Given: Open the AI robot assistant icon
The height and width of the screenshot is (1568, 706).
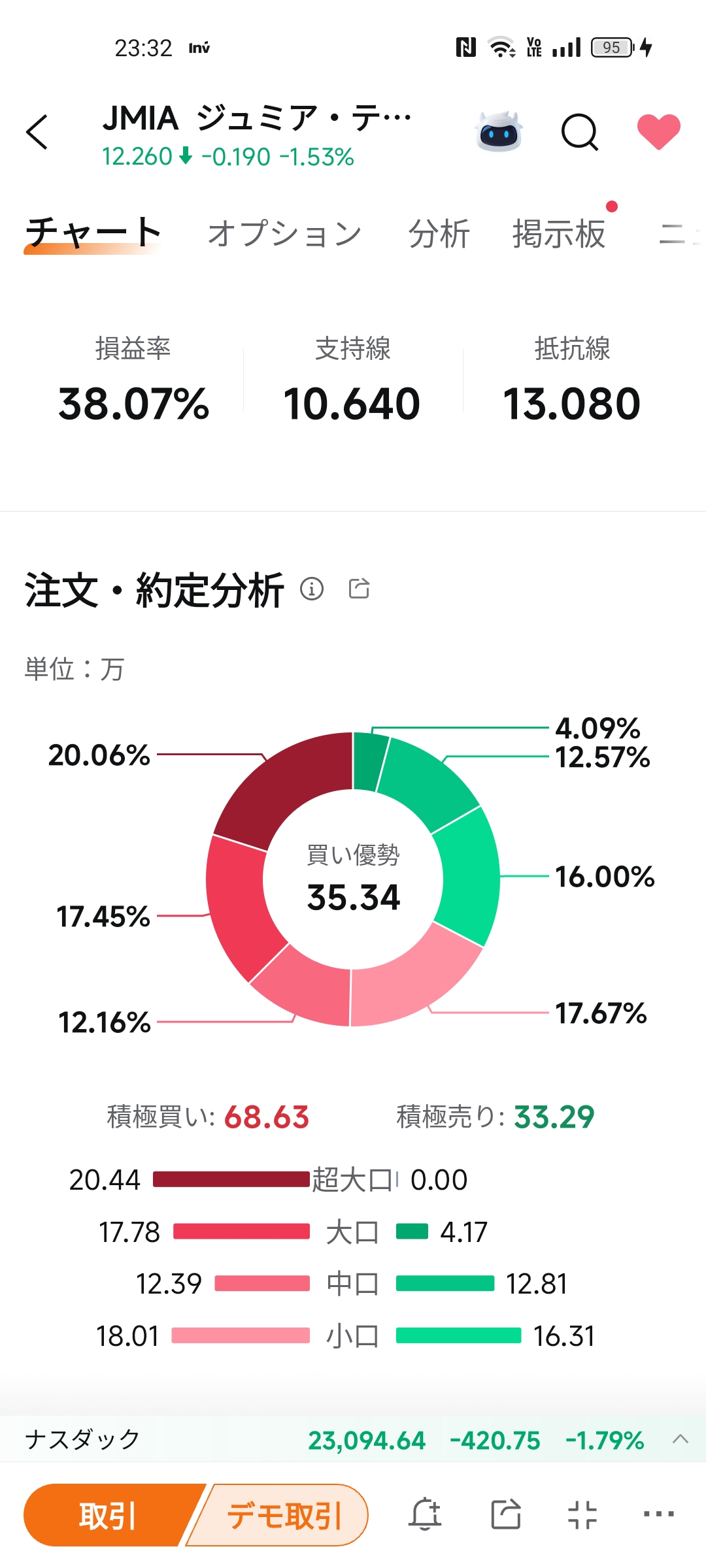Looking at the screenshot, I should point(499,132).
